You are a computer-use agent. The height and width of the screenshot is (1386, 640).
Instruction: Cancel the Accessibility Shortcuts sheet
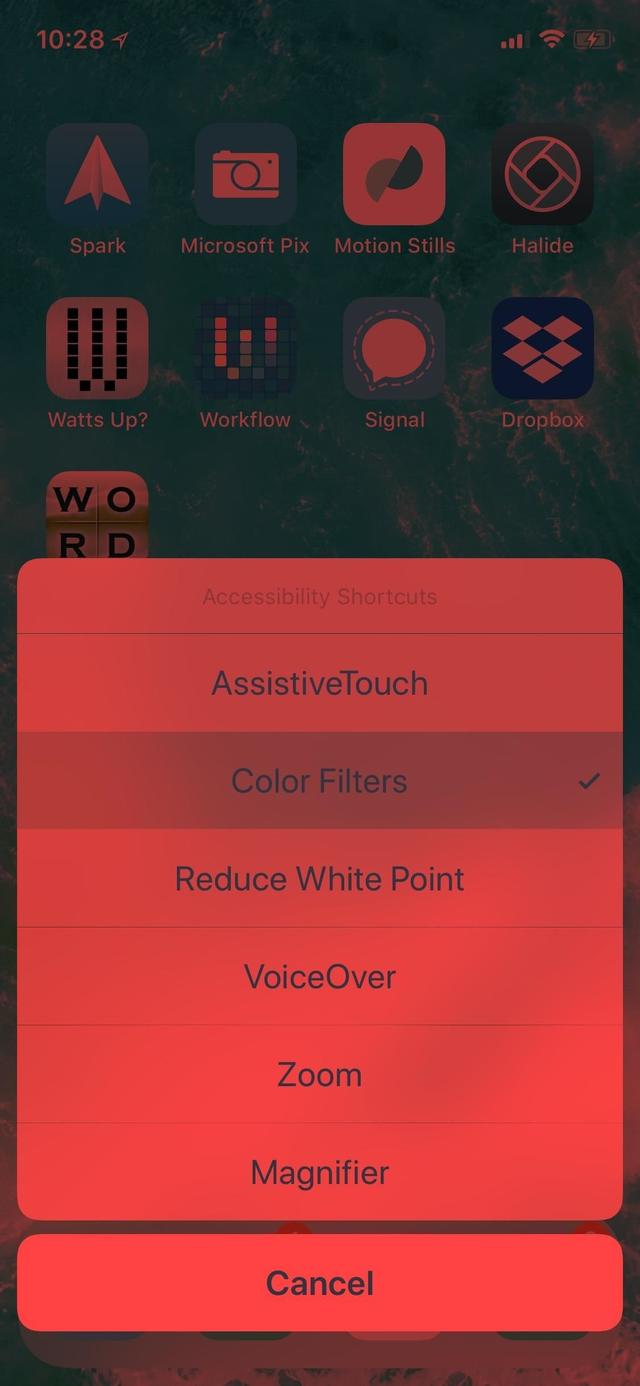click(320, 1283)
